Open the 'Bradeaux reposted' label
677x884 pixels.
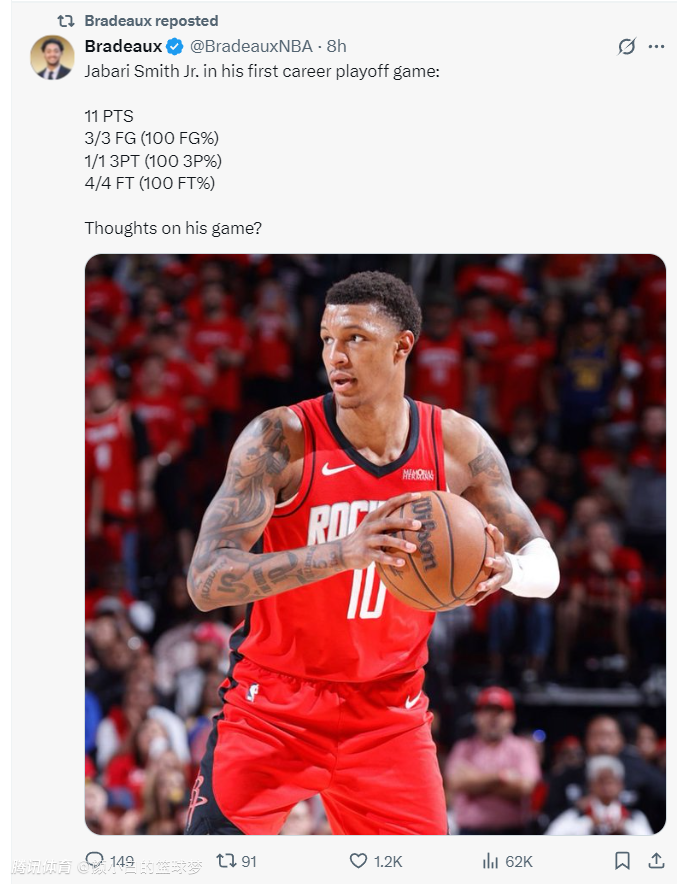click(151, 20)
